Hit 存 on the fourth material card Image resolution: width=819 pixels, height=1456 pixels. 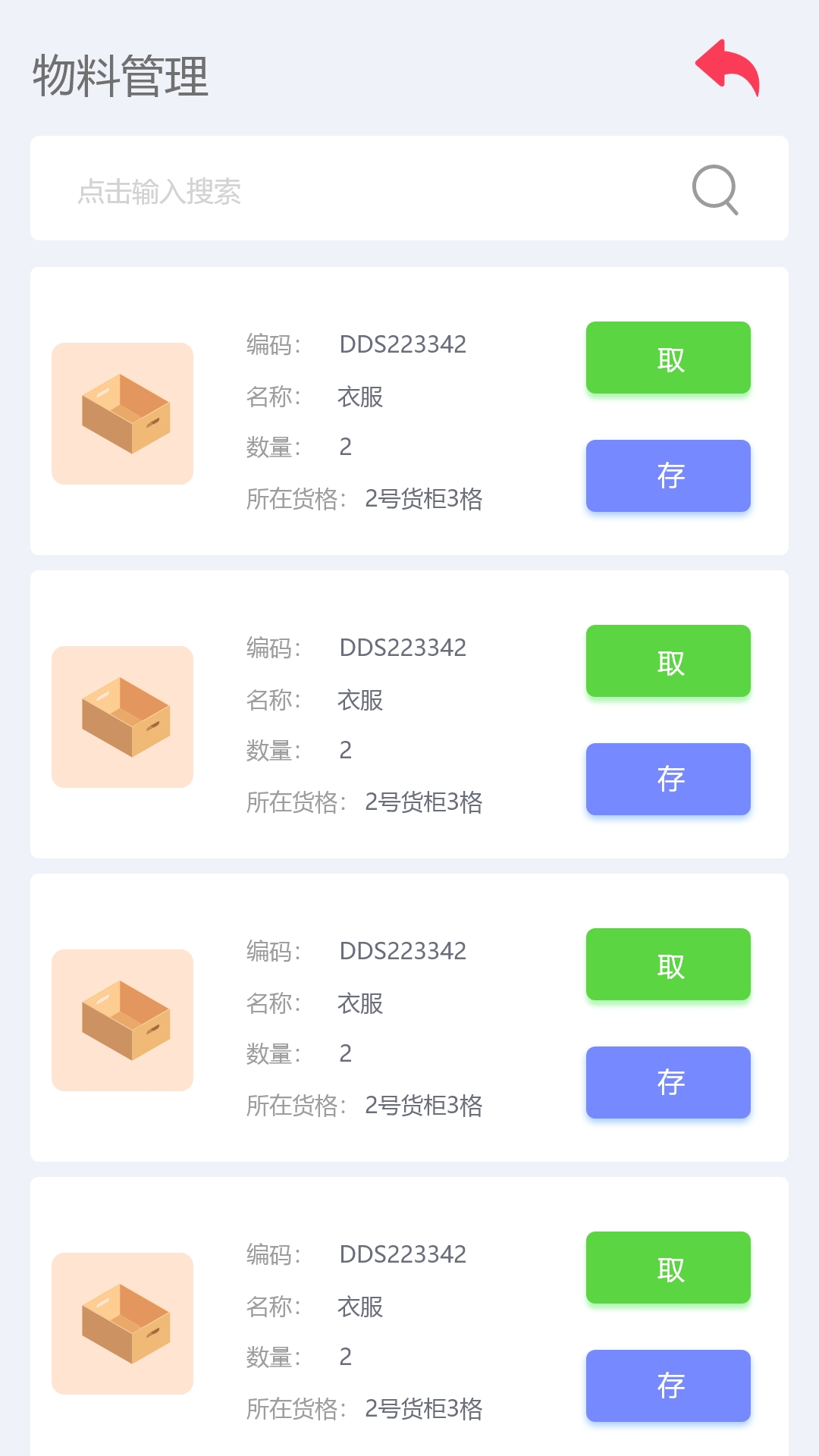(x=668, y=1386)
